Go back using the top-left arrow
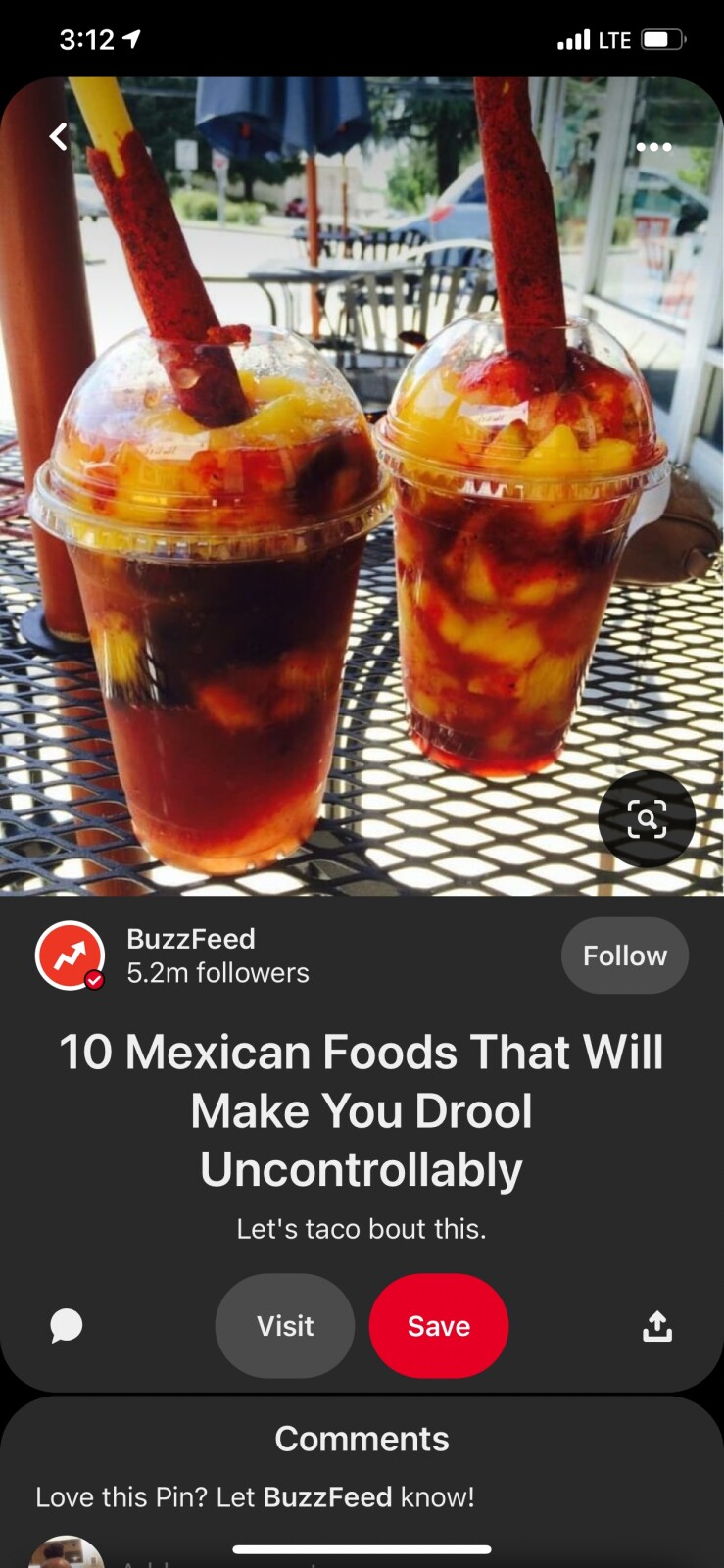 coord(60,137)
